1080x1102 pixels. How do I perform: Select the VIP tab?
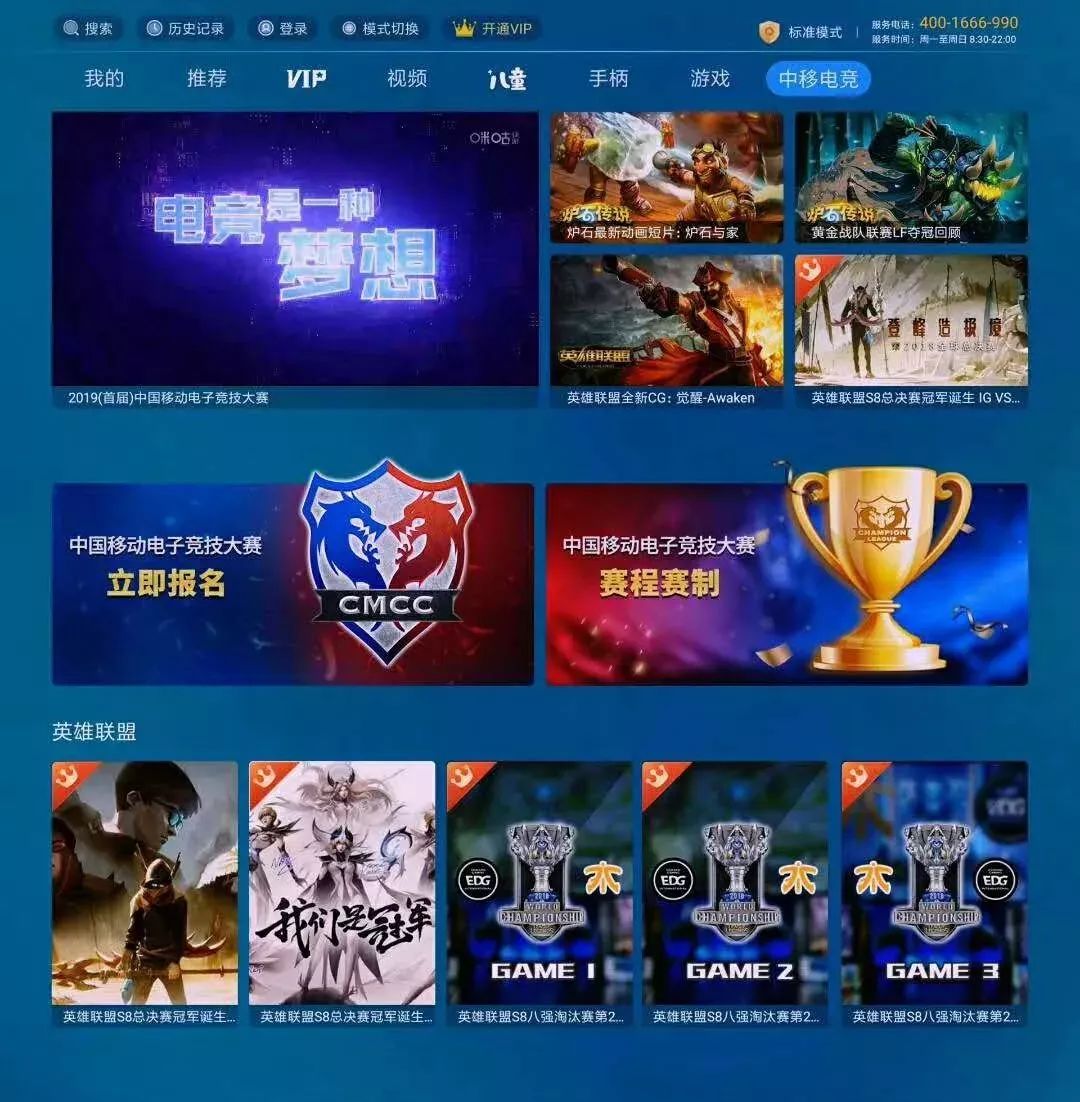[306, 78]
